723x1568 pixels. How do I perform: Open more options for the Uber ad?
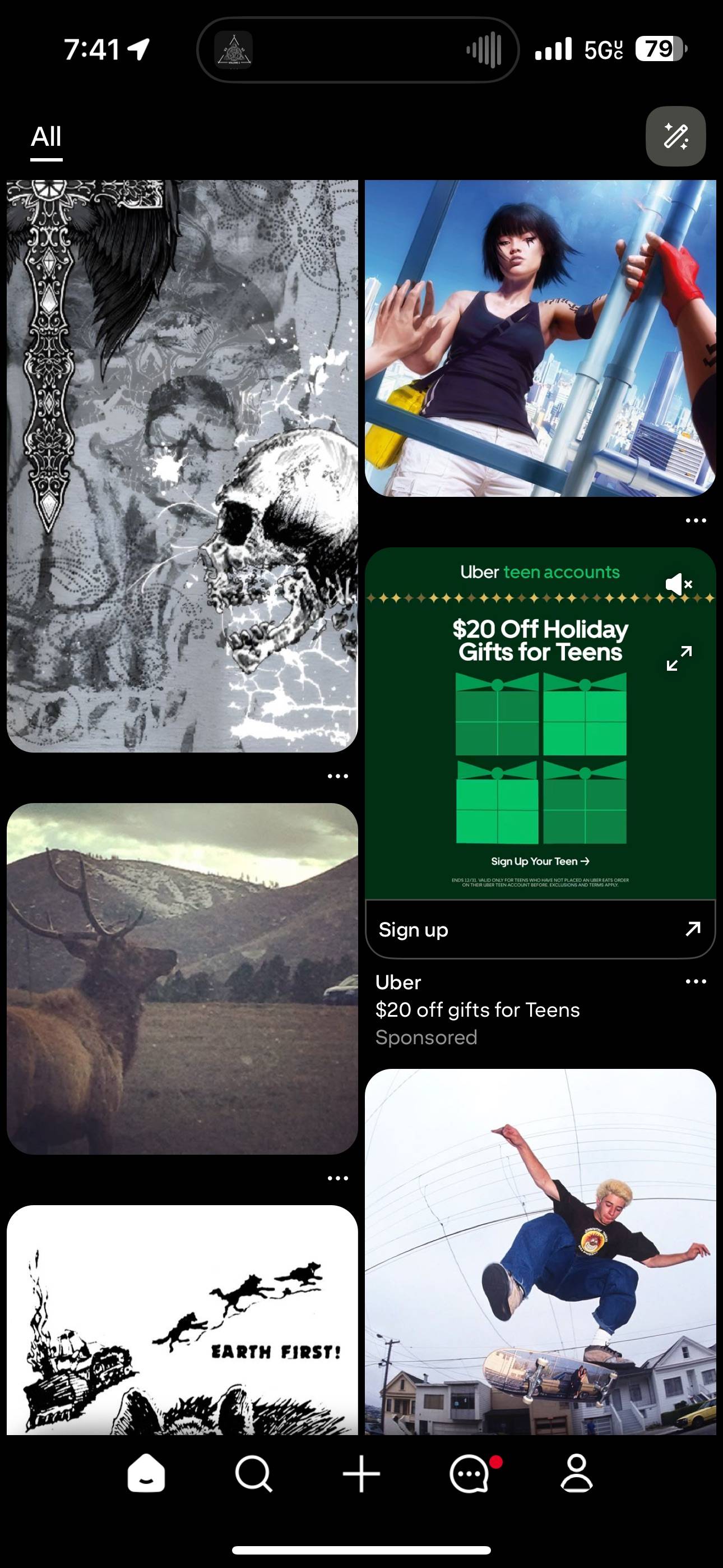[696, 981]
